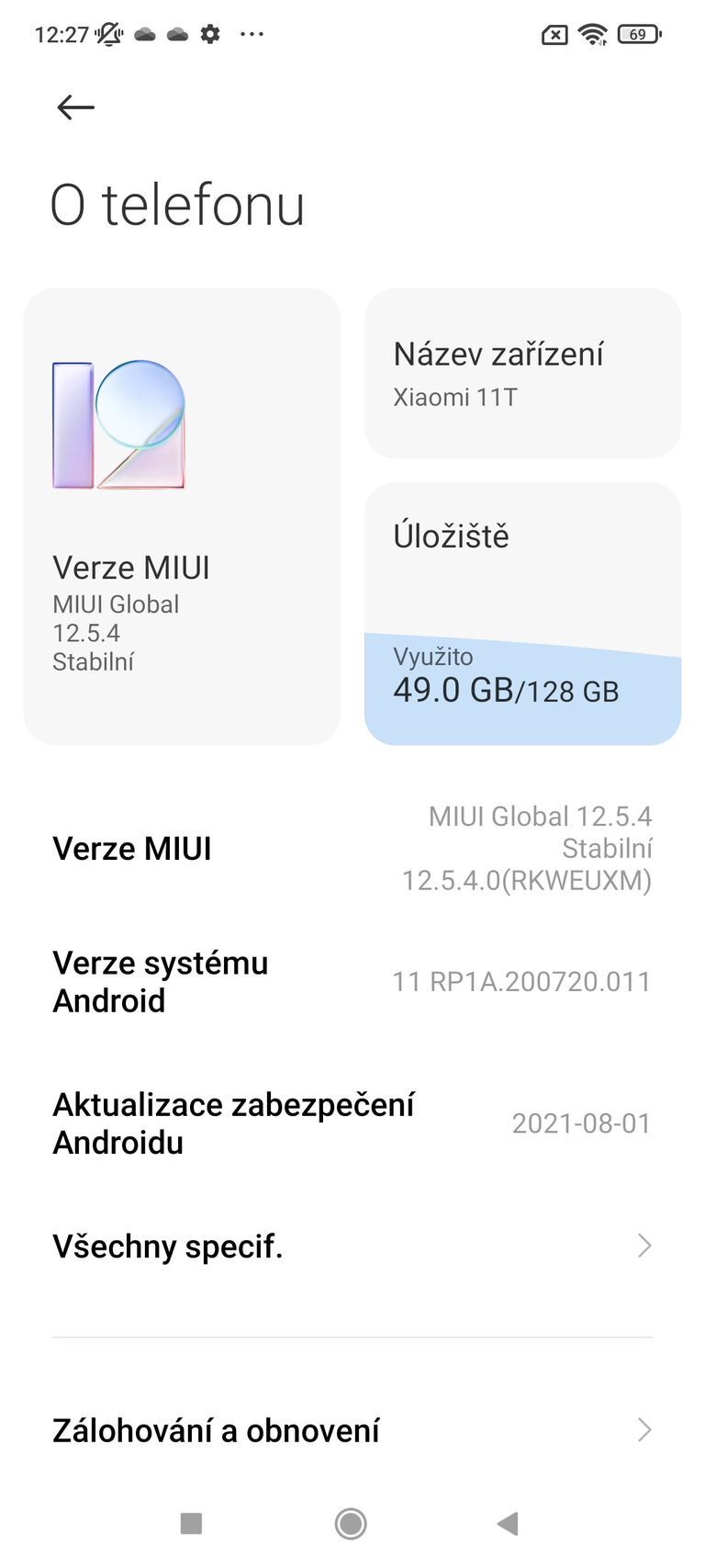Image resolution: width=705 pixels, height=1568 pixels.
Task: Tap Aktualizace zabezpečení Androidu entry
Action: (x=352, y=1122)
